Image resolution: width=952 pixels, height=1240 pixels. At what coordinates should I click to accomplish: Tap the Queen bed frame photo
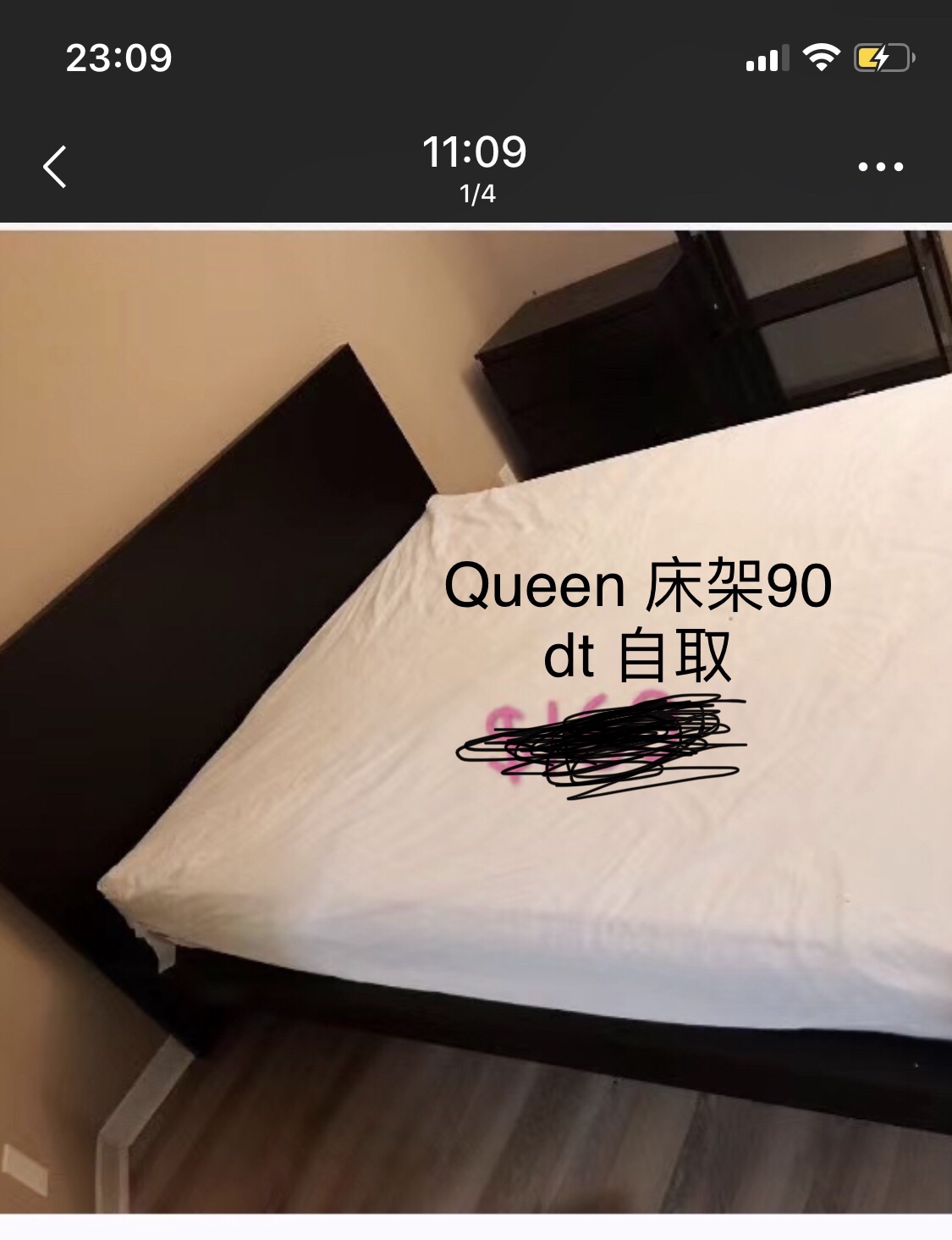[476, 719]
